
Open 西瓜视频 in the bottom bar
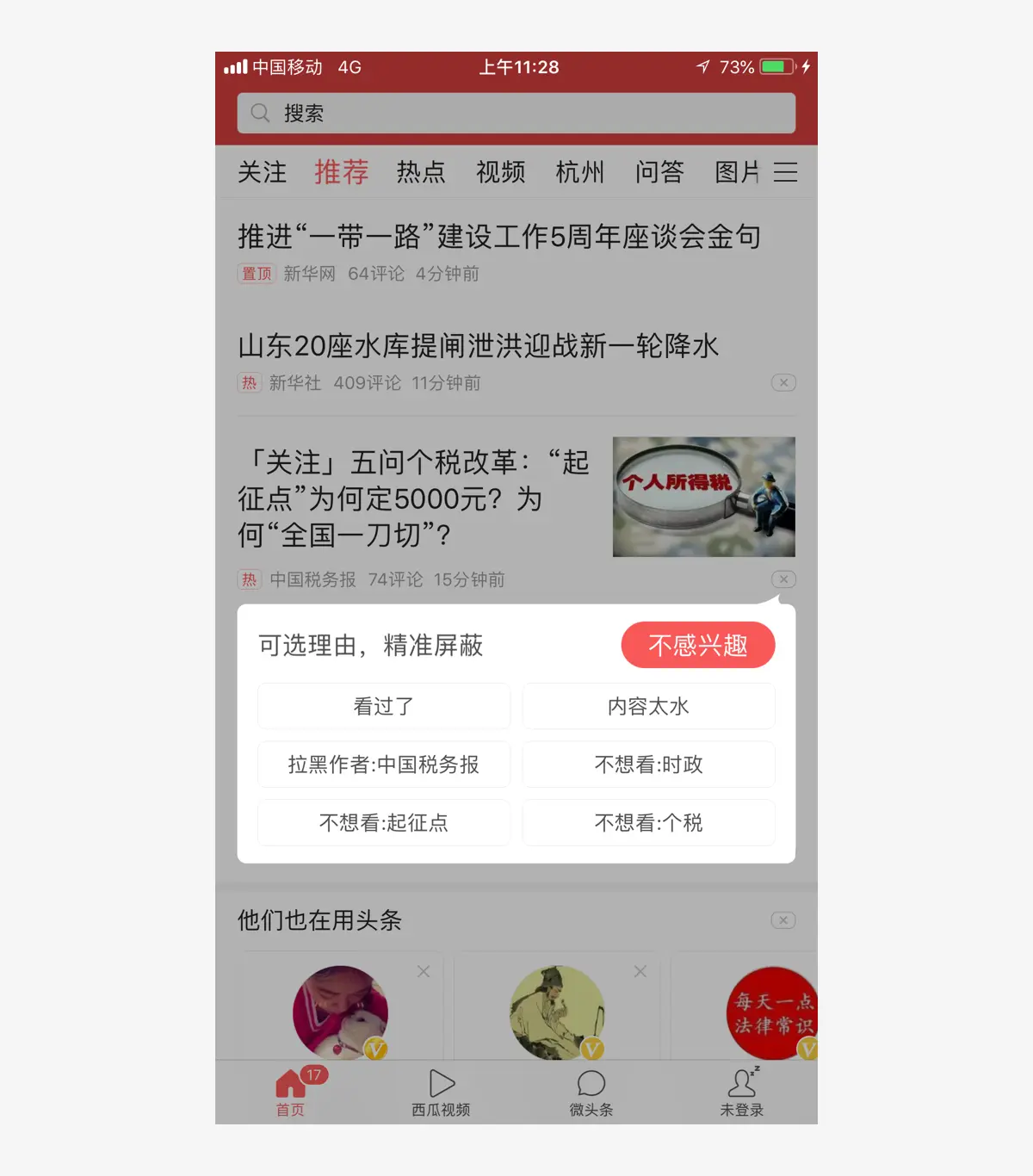tap(441, 1092)
